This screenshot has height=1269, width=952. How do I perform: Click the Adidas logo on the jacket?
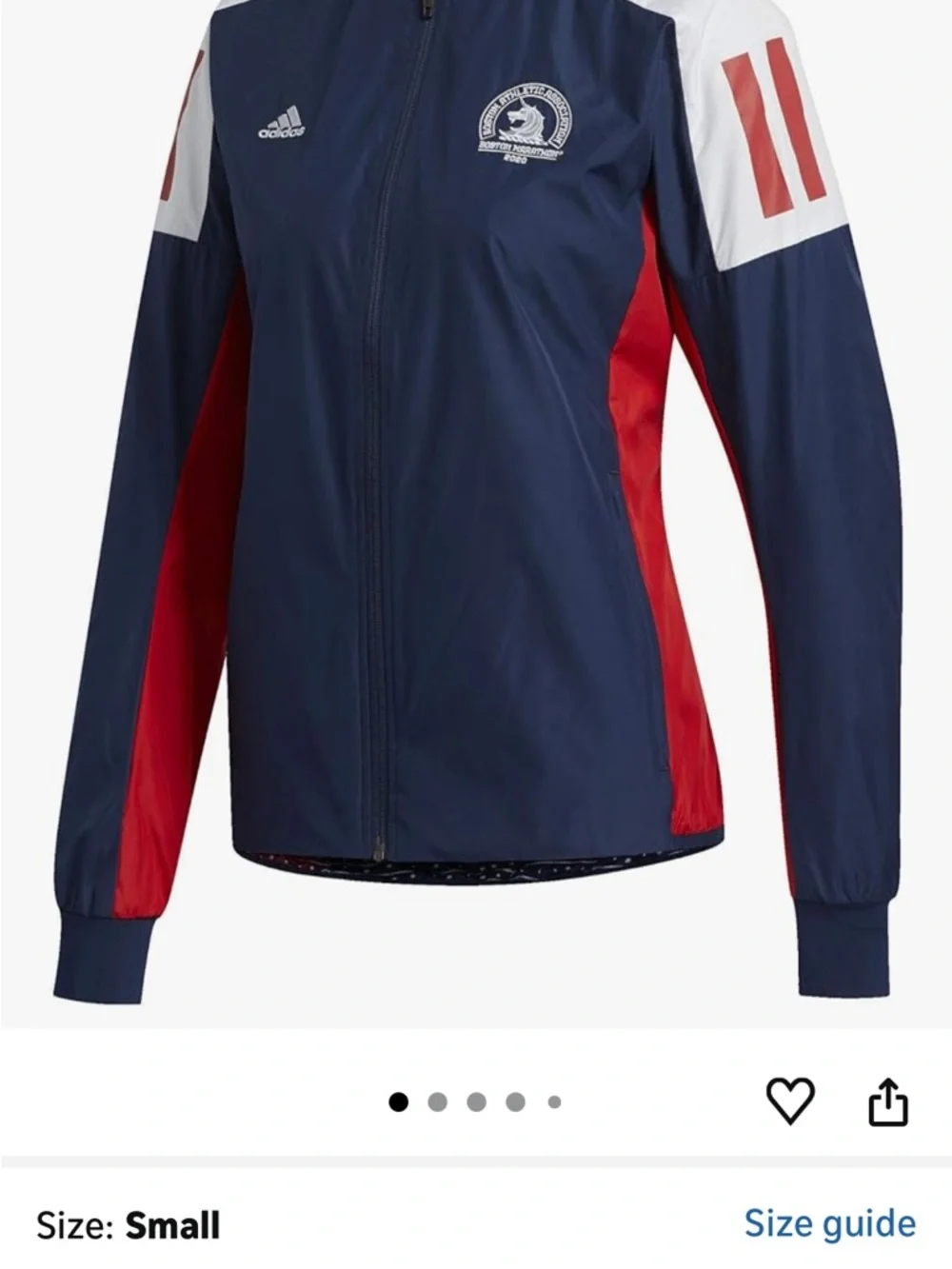click(281, 122)
